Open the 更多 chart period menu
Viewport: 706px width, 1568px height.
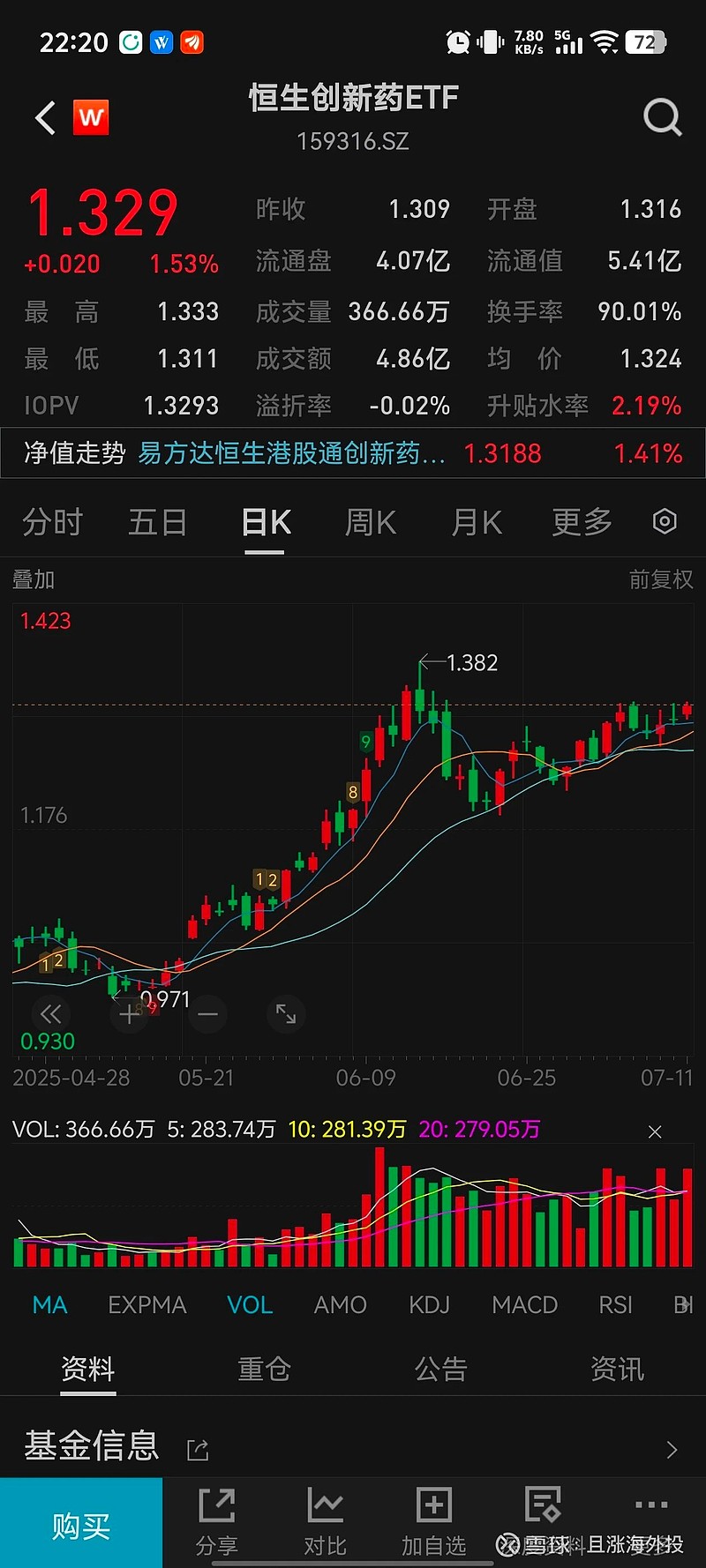pos(580,522)
